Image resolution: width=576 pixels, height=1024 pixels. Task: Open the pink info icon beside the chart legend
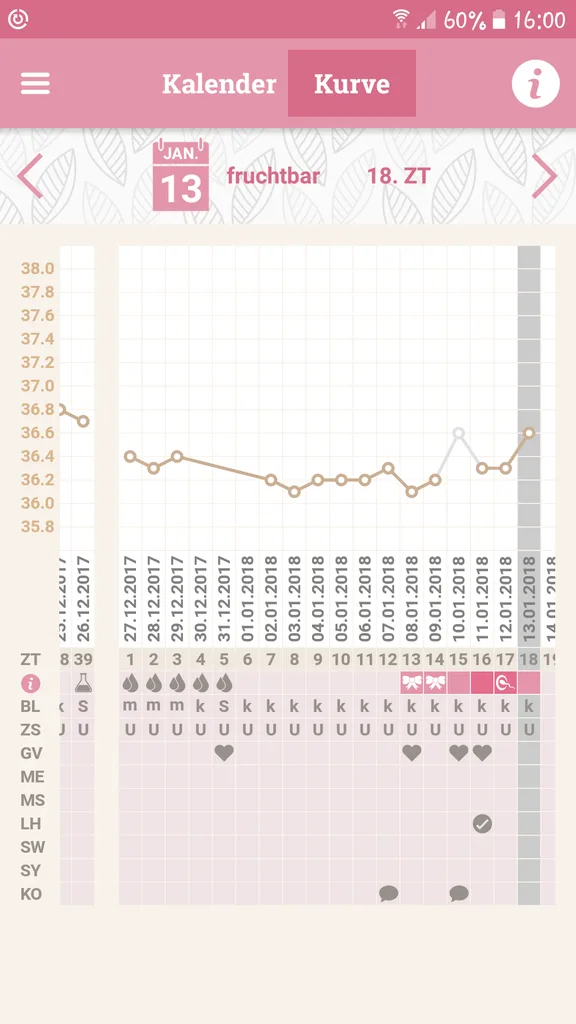[31, 683]
